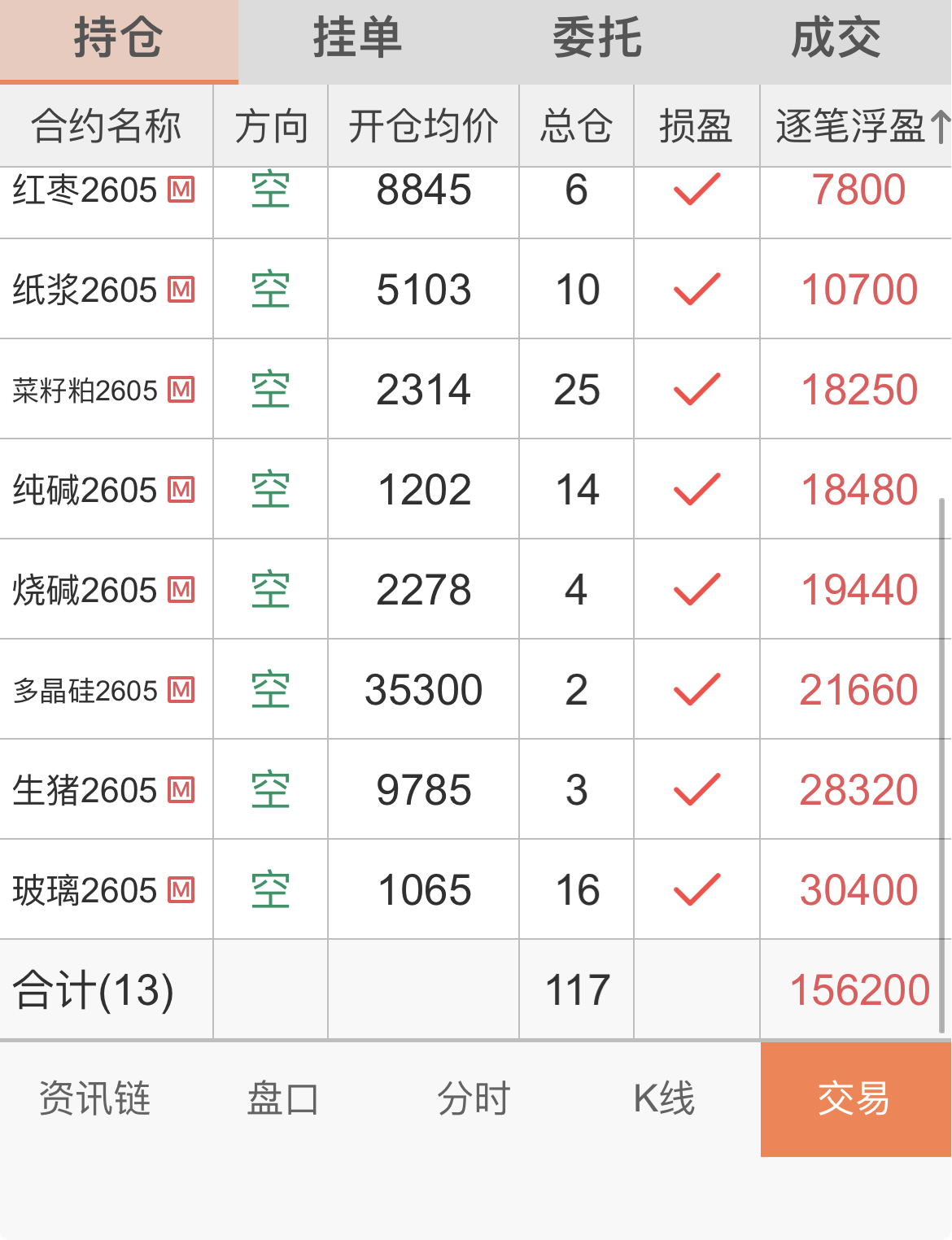
Task: Toggle the 损盈 checkmark for 红枣2605
Action: click(x=696, y=190)
